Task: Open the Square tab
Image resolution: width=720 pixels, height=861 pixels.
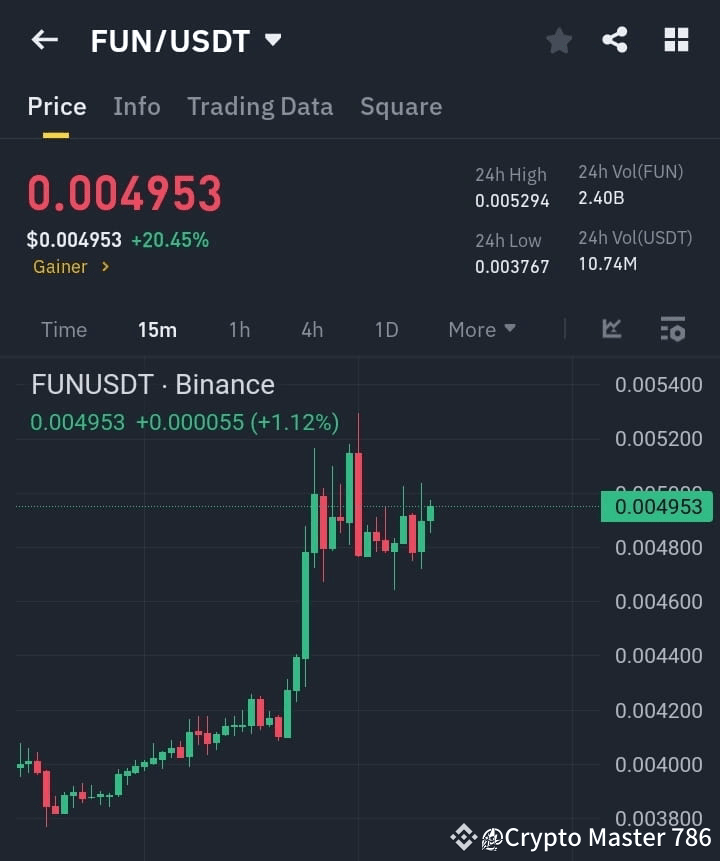Action: tap(401, 106)
